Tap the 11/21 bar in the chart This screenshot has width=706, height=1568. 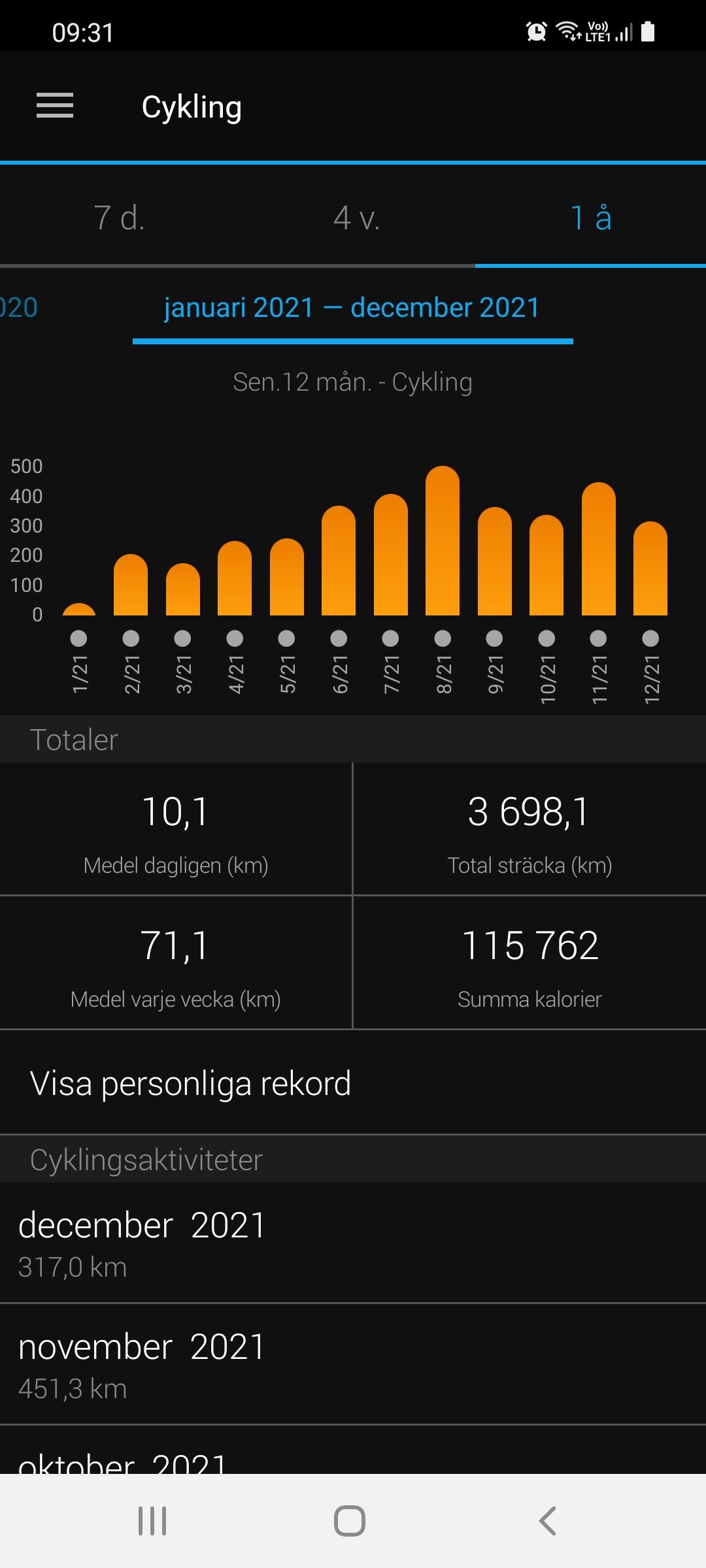tap(599, 549)
